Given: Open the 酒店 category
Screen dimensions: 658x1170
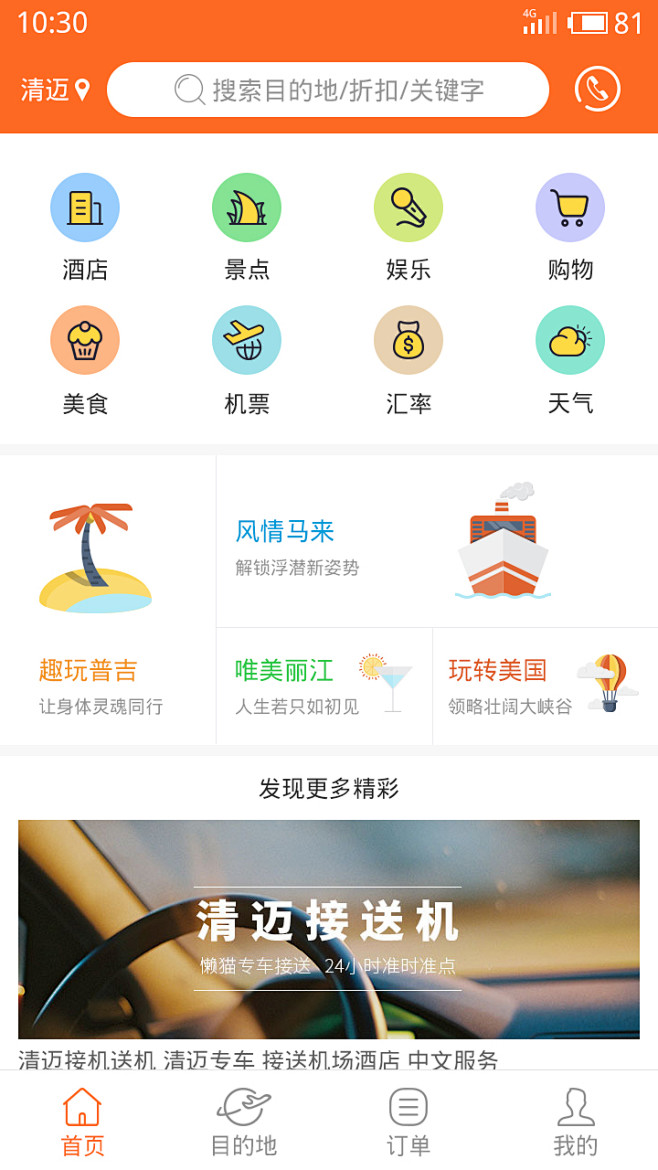Looking at the screenshot, I should point(85,226).
